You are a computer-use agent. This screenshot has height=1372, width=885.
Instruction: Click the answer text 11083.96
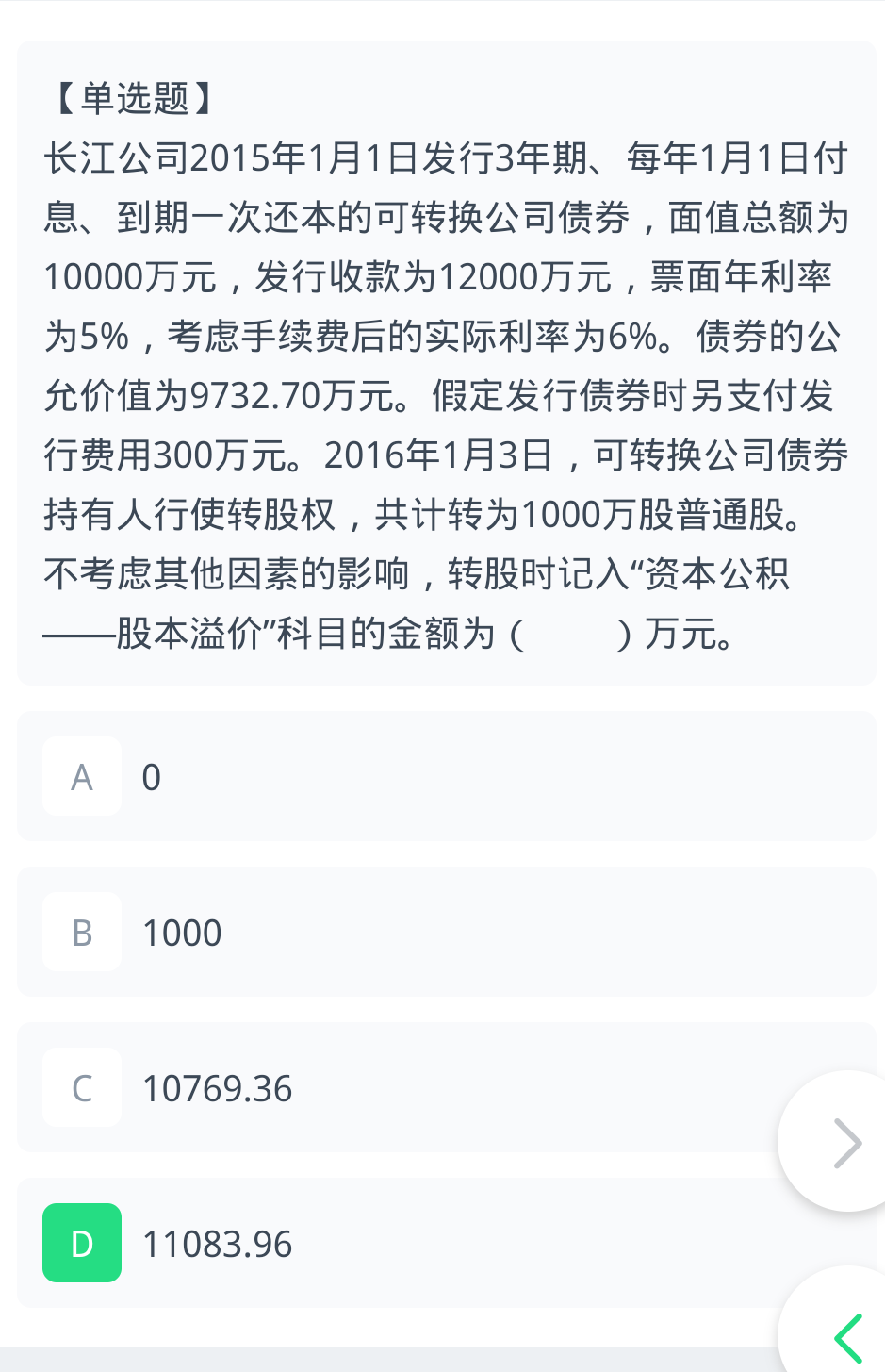click(218, 1243)
